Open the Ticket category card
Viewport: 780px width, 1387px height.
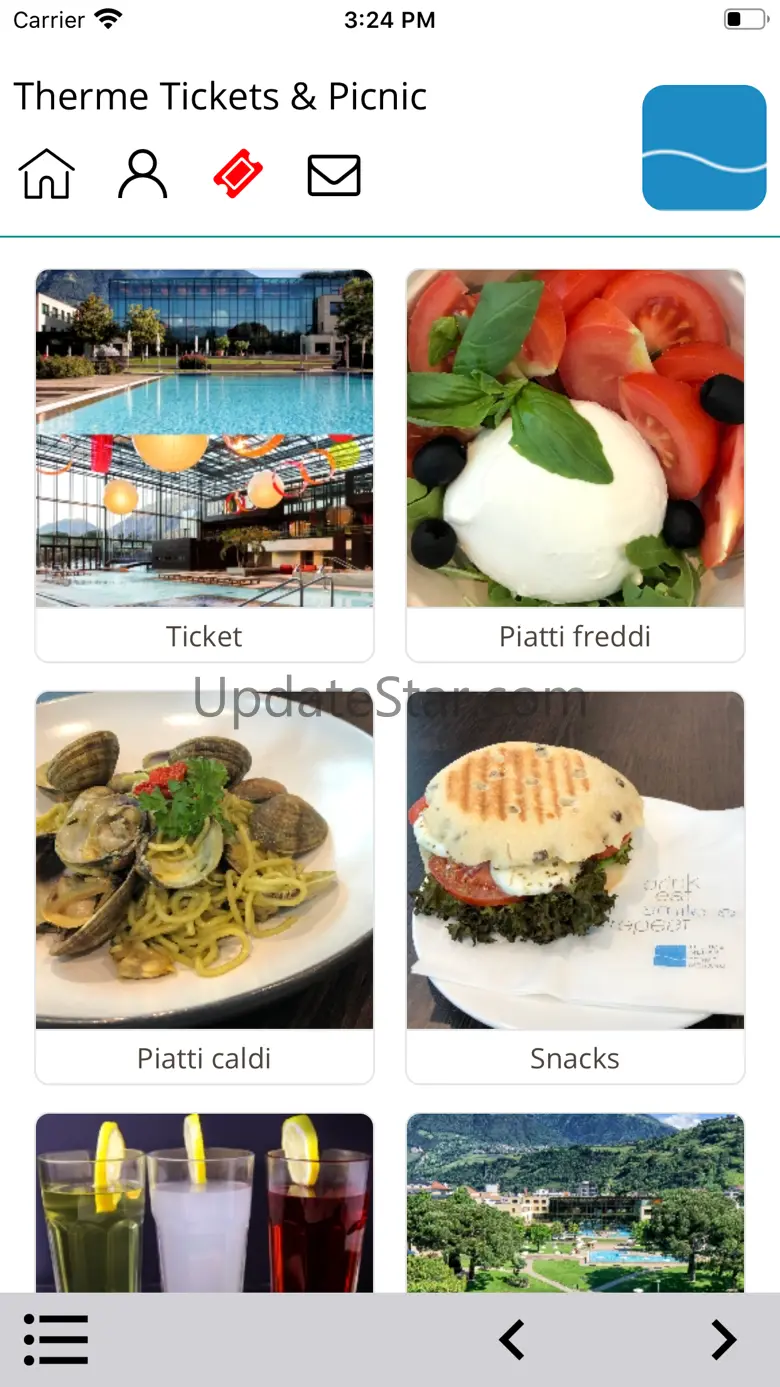[204, 465]
